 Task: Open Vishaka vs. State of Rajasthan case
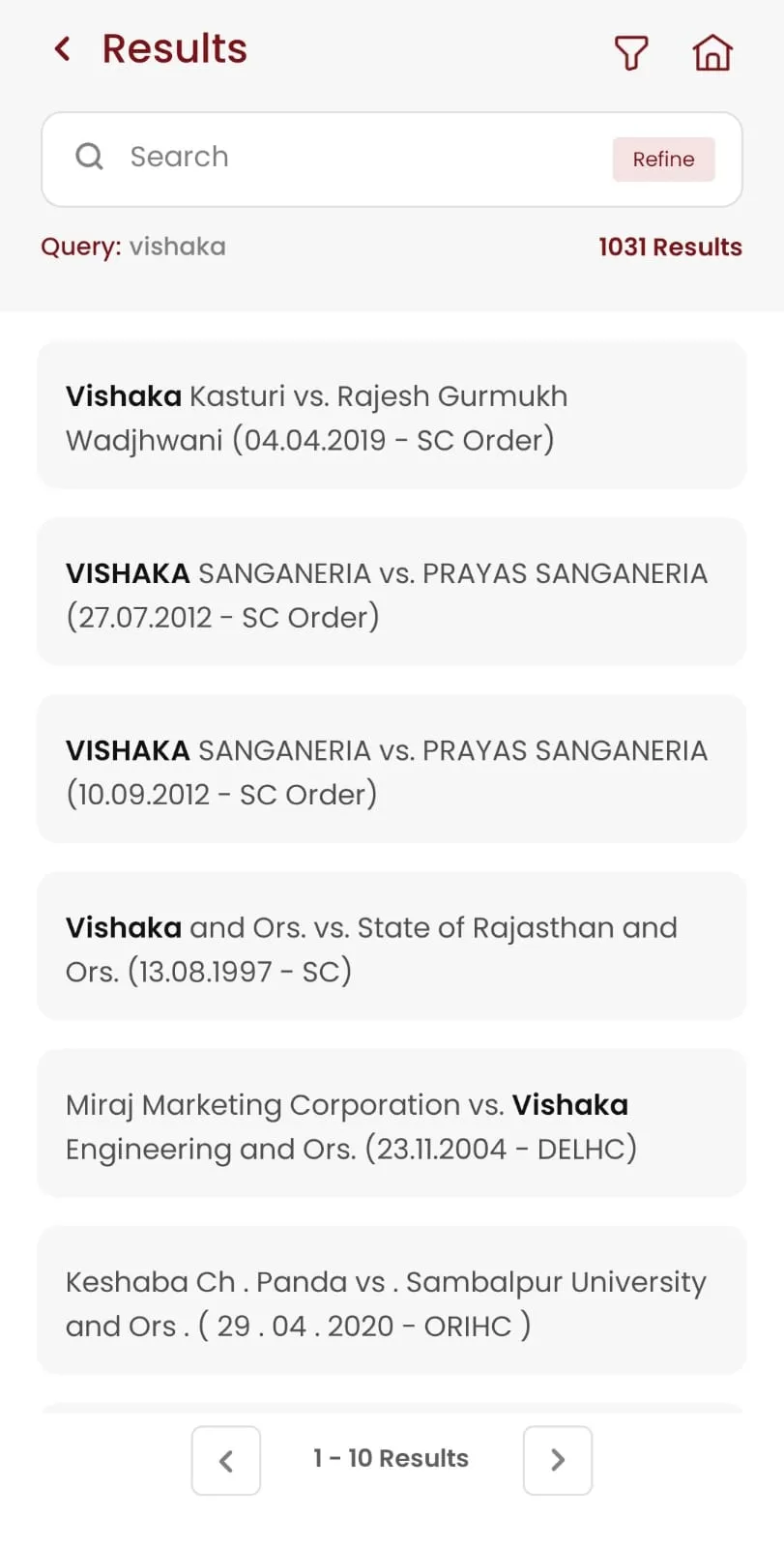[392, 947]
